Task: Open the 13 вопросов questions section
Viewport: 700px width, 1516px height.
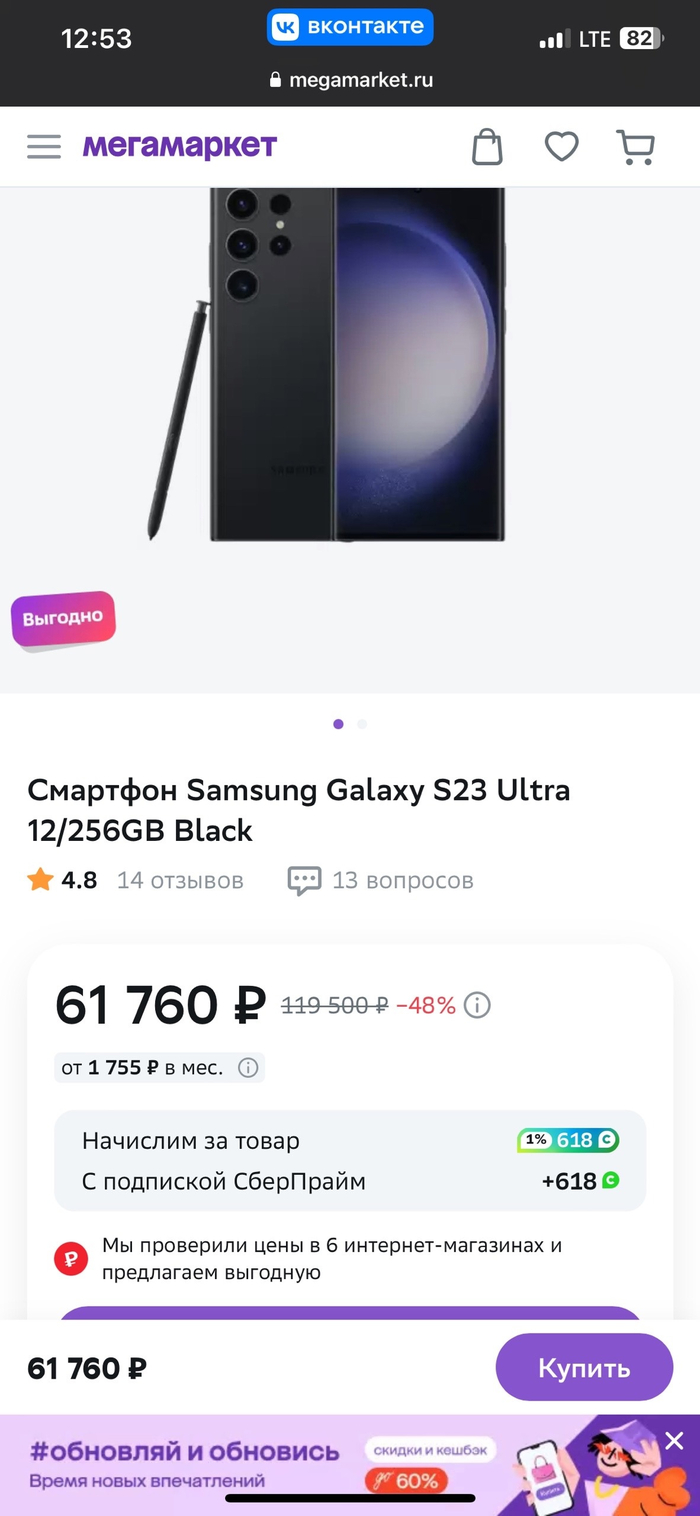Action: (x=381, y=880)
